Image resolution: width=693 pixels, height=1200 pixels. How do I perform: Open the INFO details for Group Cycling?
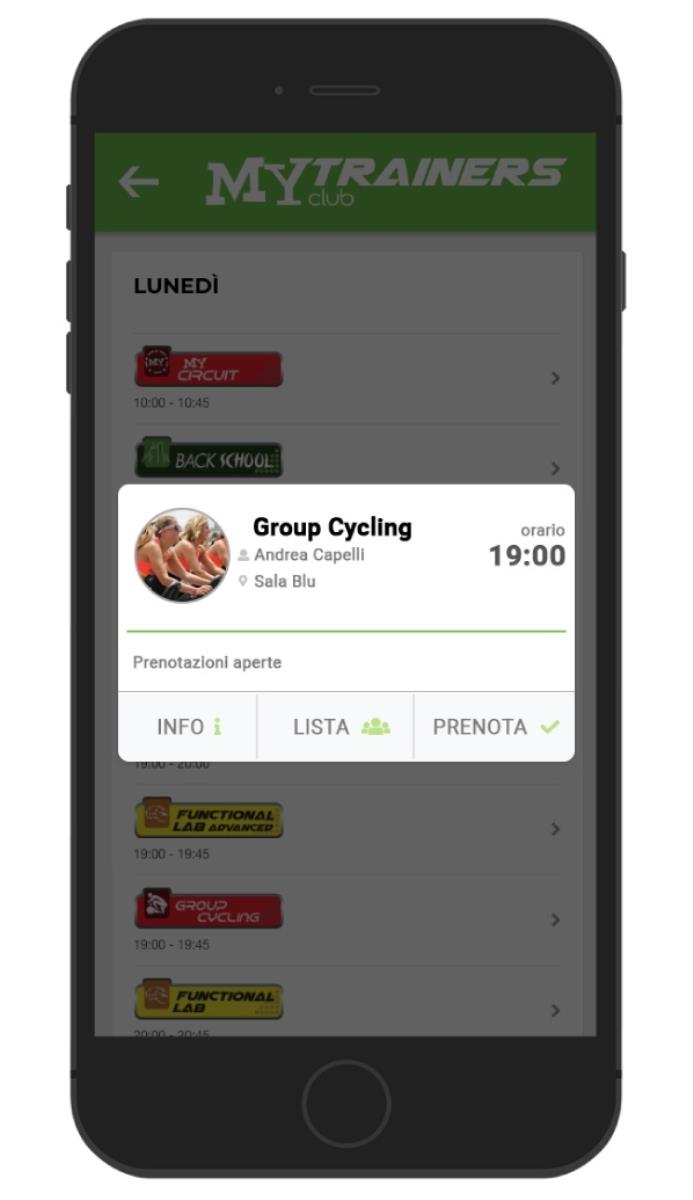[188, 727]
